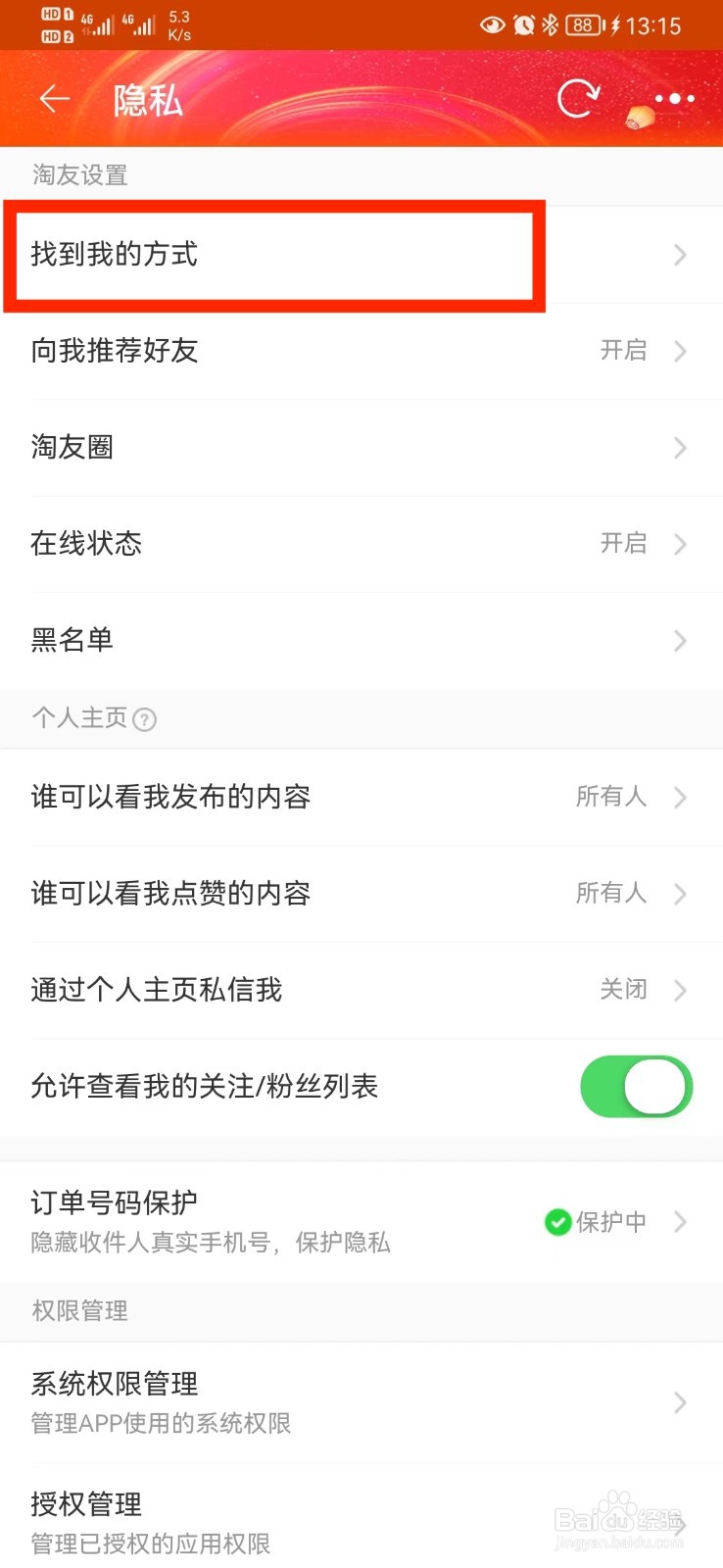
Task: Tap the eye protection icon in the status bar
Action: (x=493, y=25)
